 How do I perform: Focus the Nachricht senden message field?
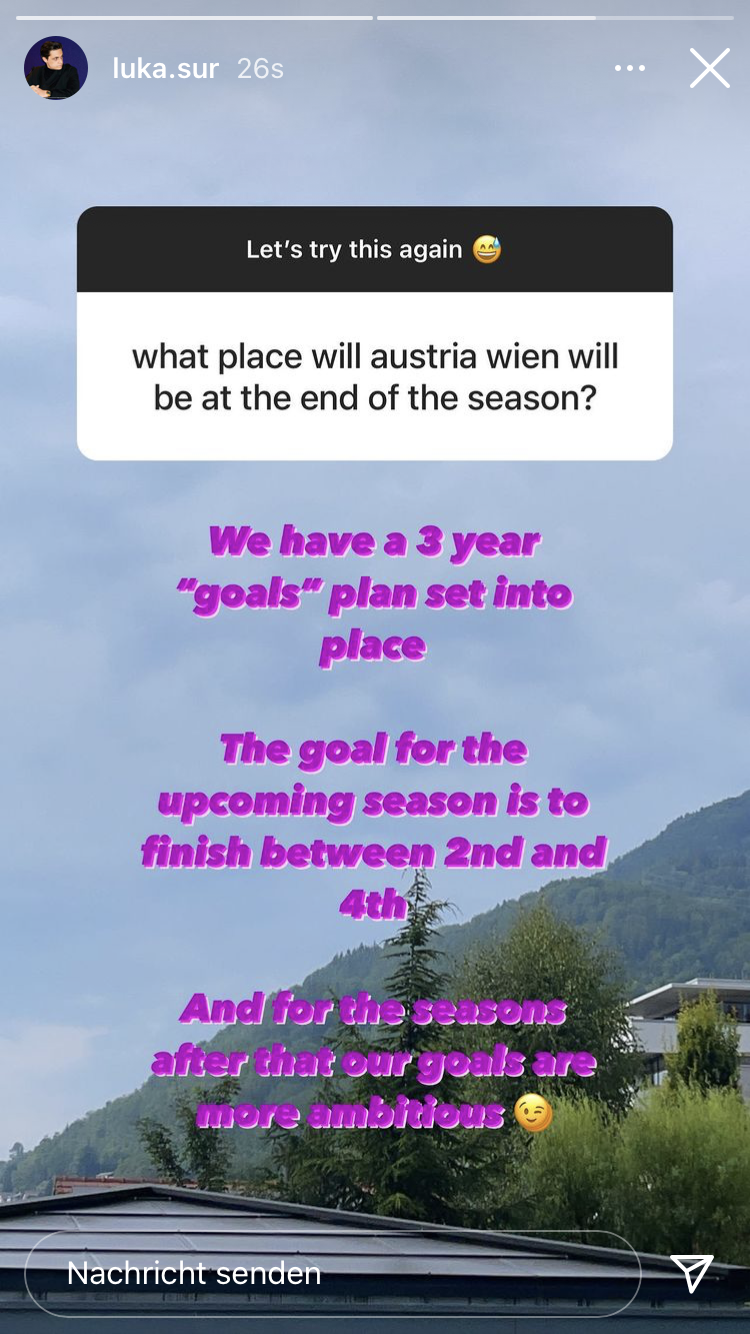(x=332, y=1273)
